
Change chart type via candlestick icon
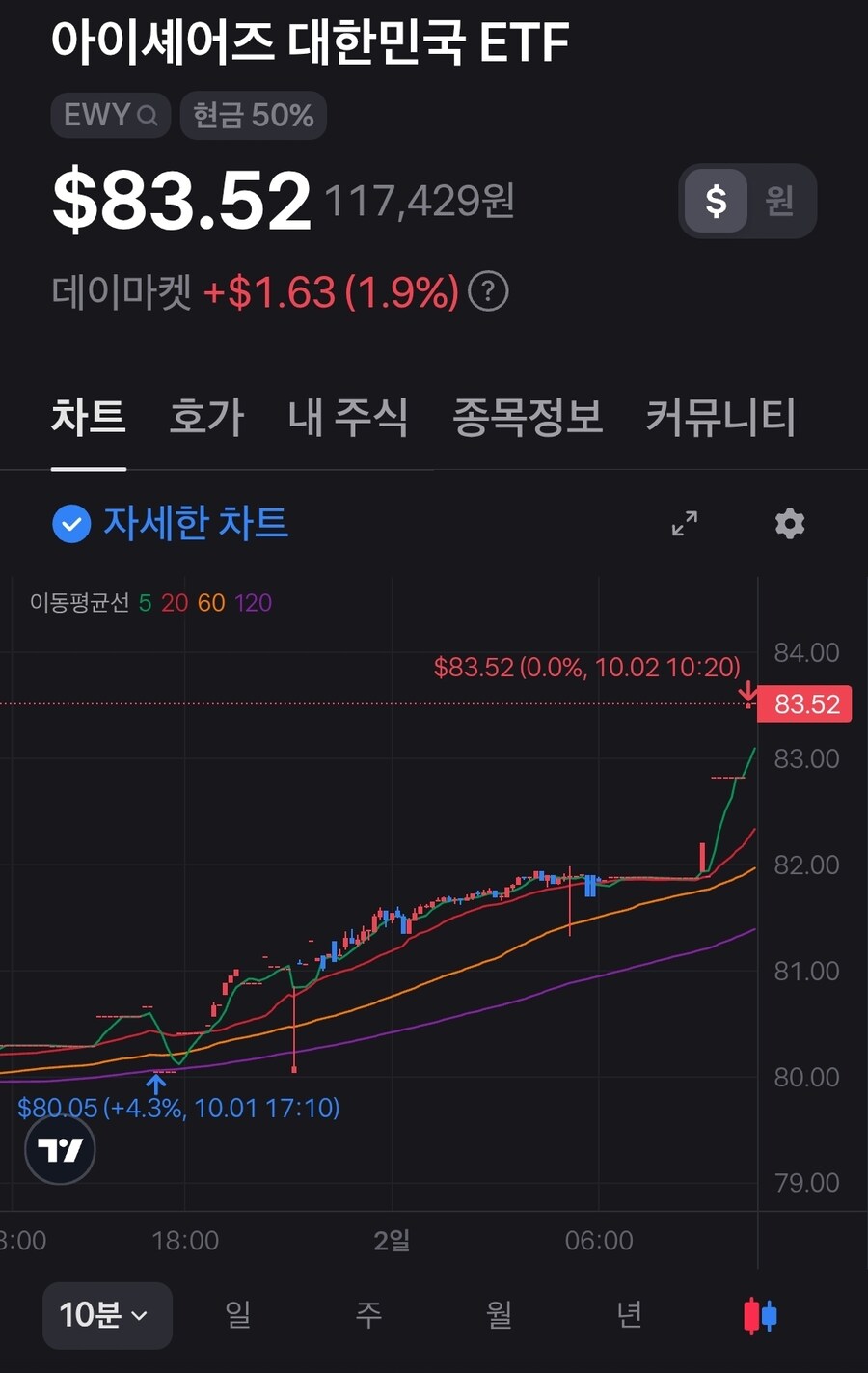(x=760, y=1315)
